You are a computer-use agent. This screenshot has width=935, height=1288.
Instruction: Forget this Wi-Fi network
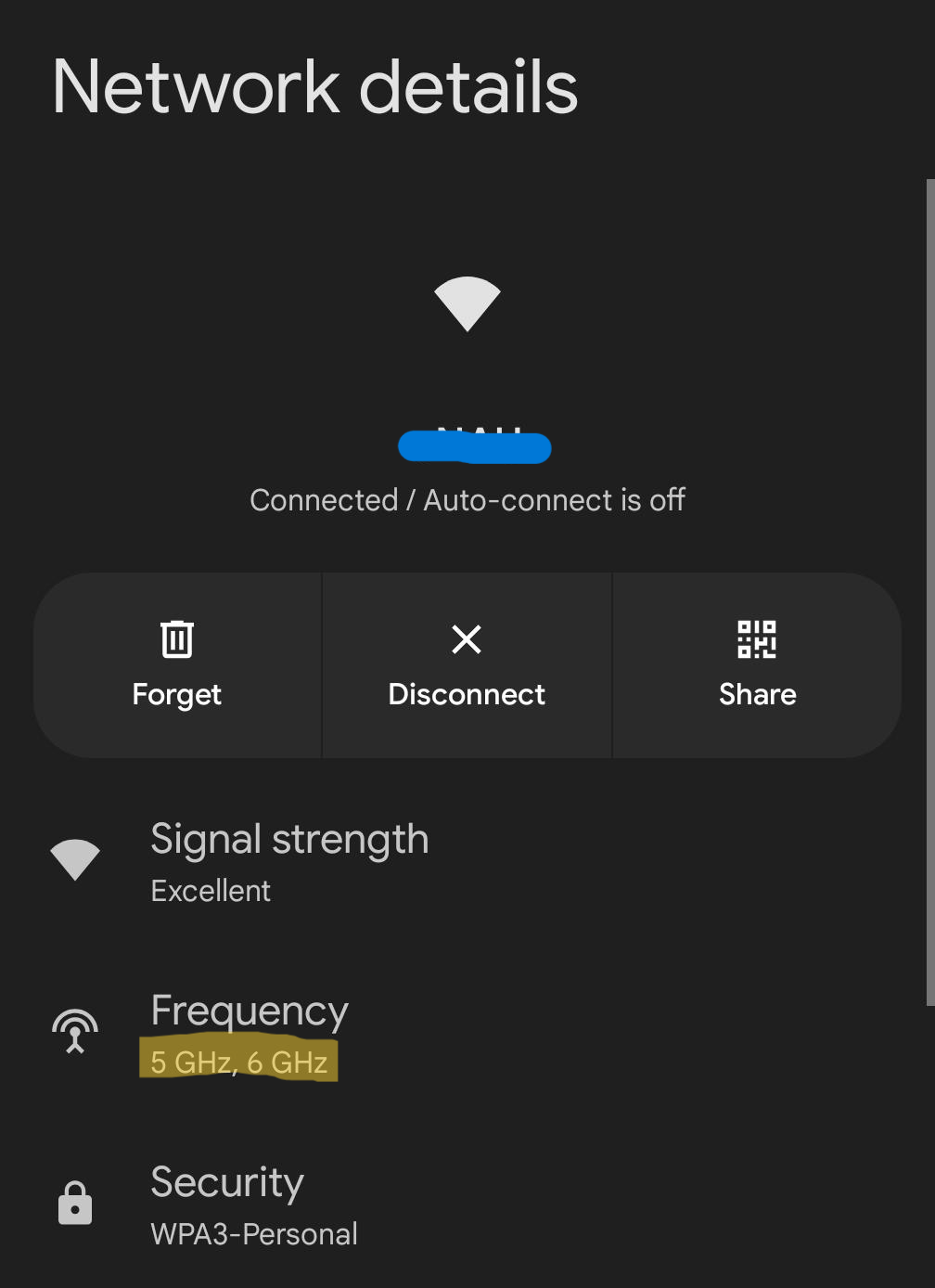click(177, 664)
